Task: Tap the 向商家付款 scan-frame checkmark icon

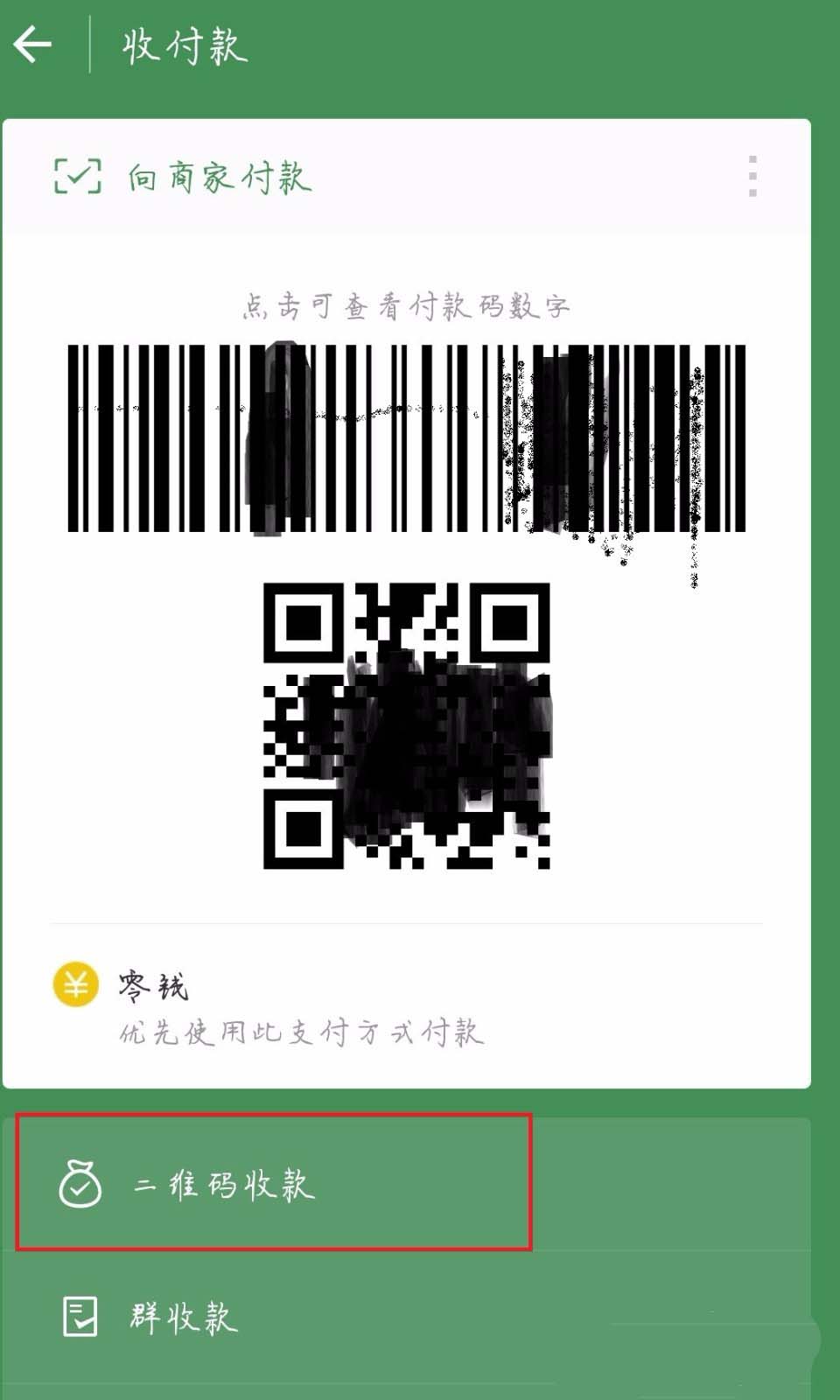Action: click(77, 177)
